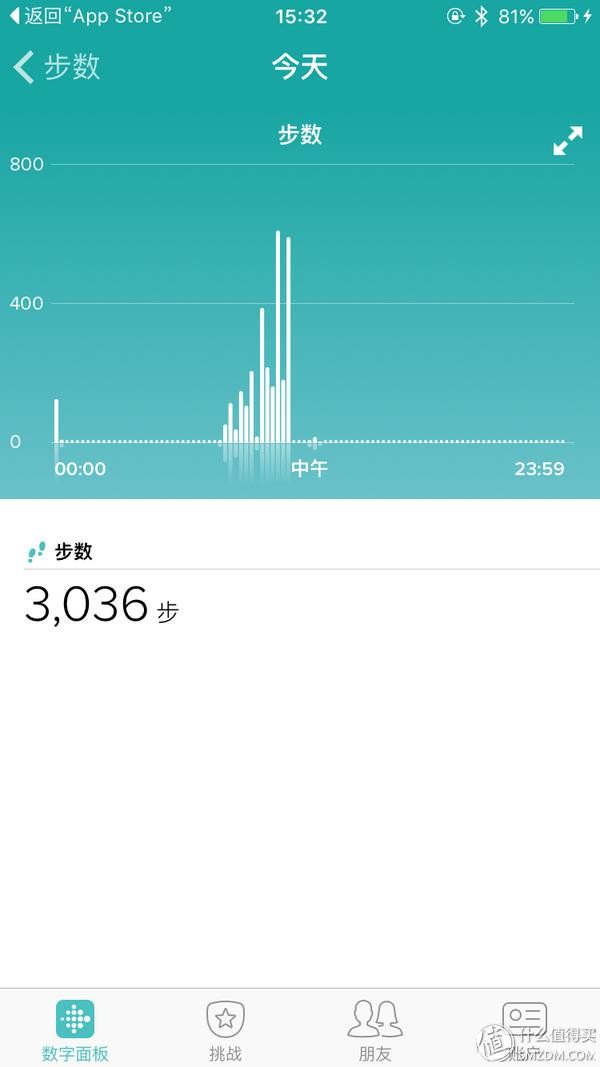Open the 挑战 tab
Viewport: 600px width, 1067px height.
pos(225,1030)
